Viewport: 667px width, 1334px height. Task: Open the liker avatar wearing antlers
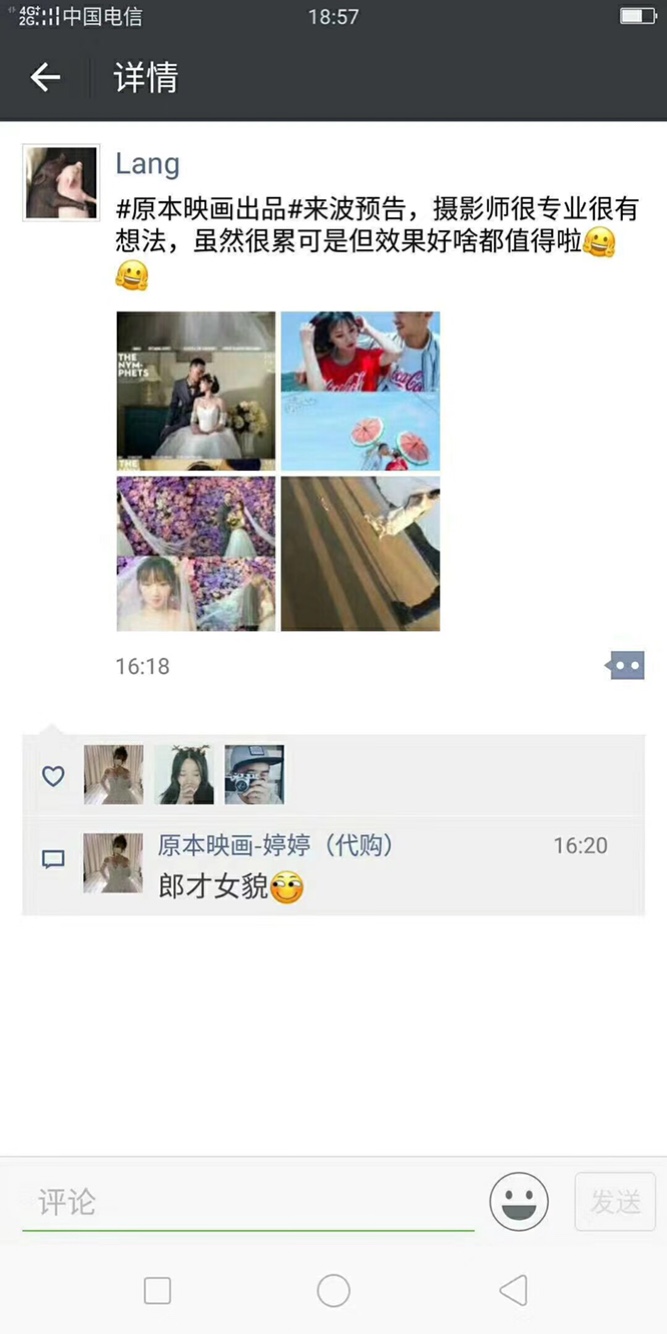(x=184, y=775)
